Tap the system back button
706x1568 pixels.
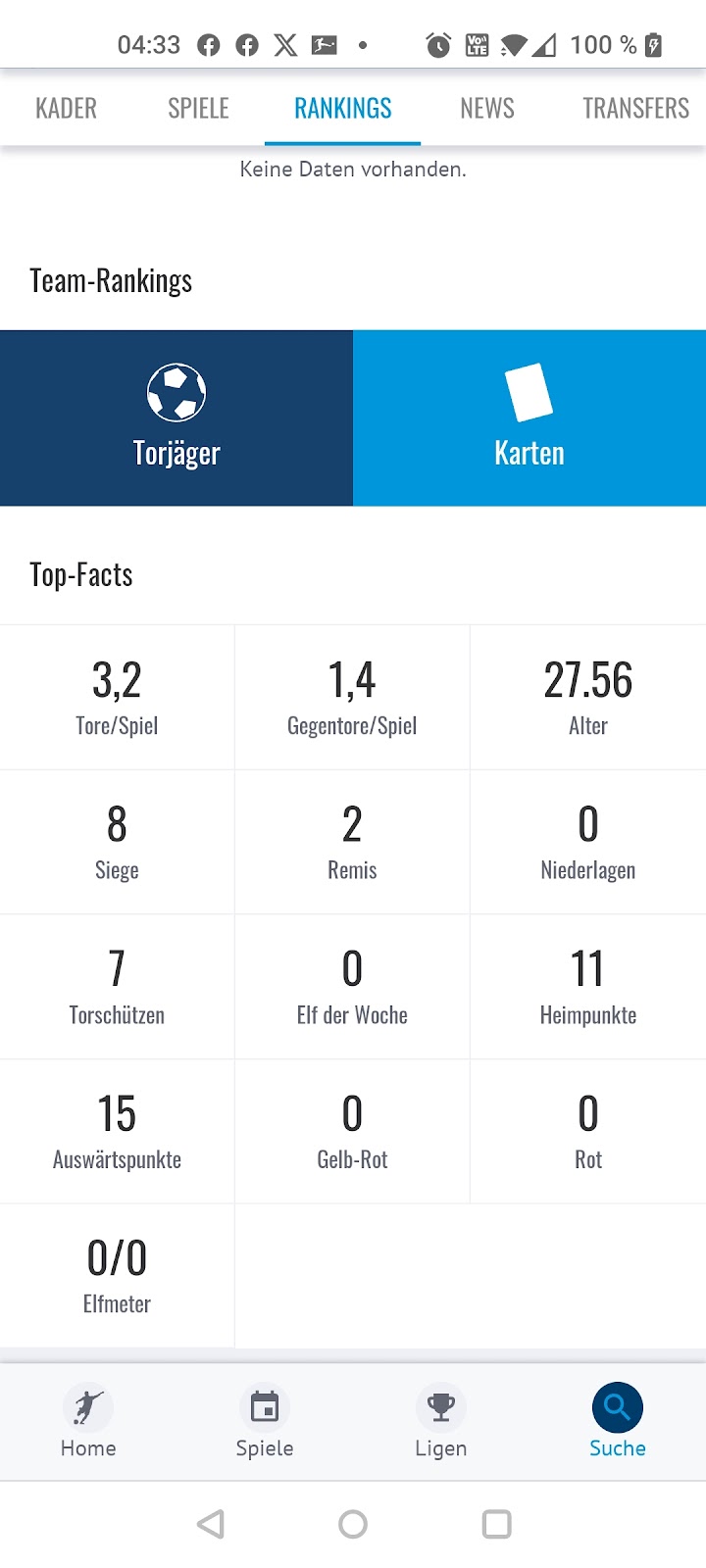pos(210,1524)
